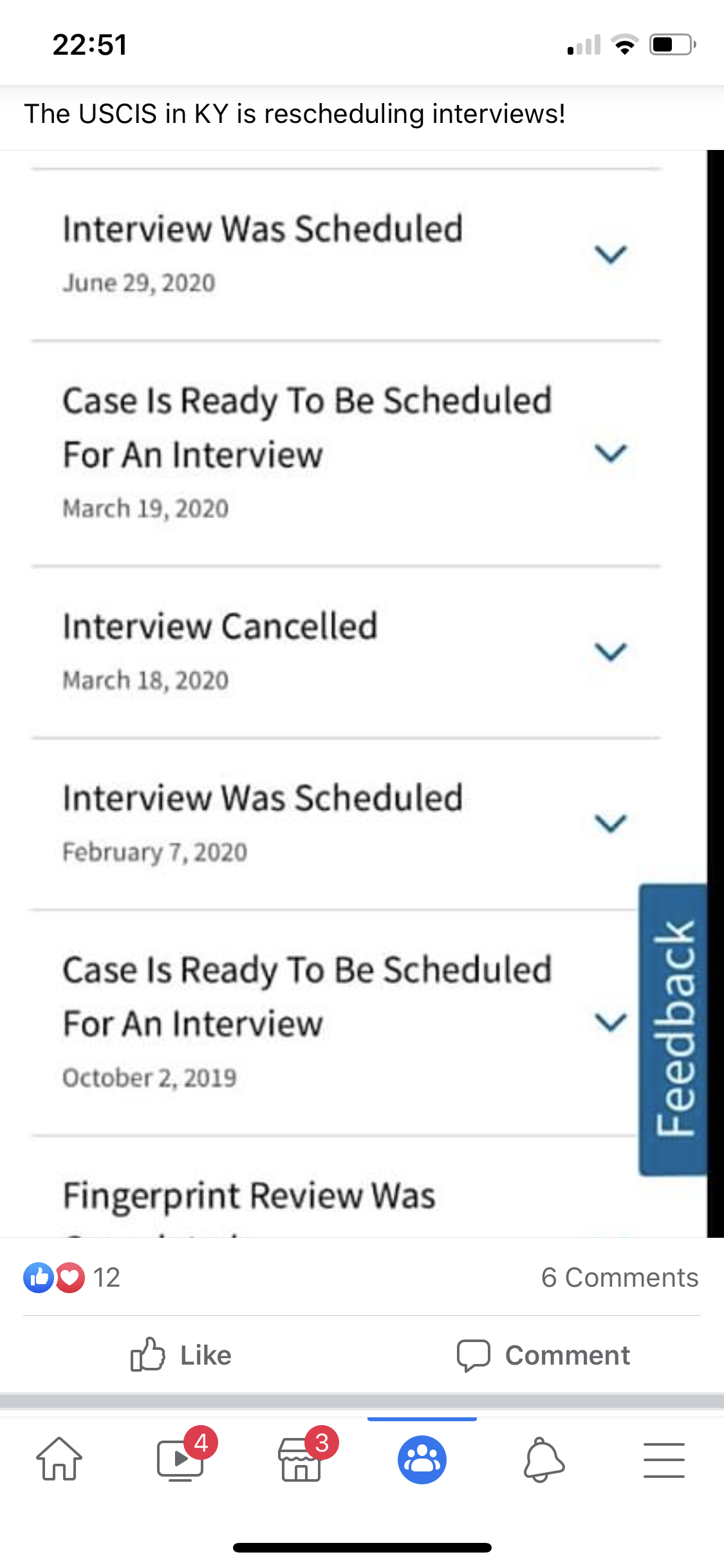Open the hamburger menu tab
724x1568 pixels.
664,1459
